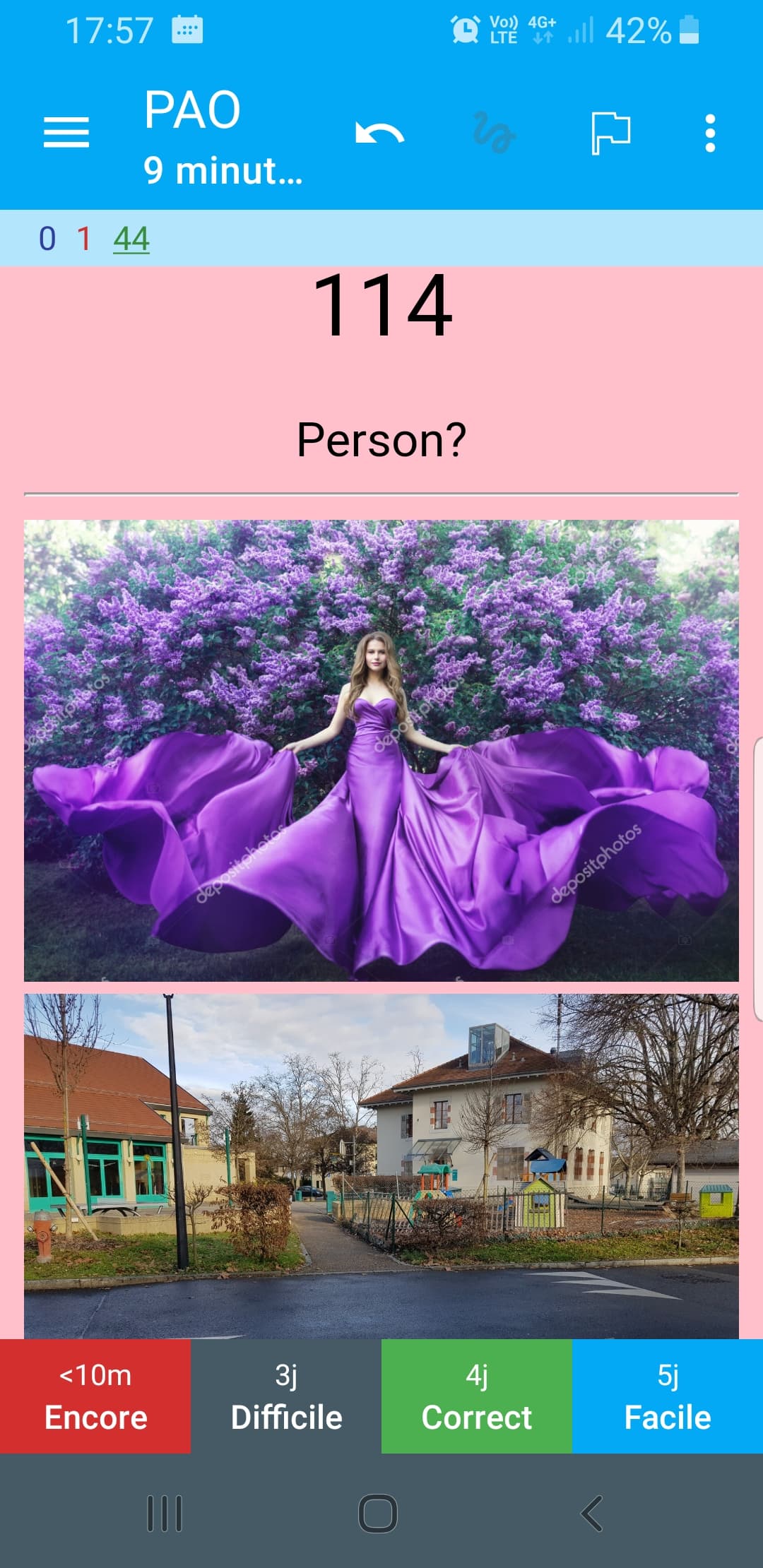Image resolution: width=763 pixels, height=1568 pixels.
Task: Flag this card
Action: click(610, 133)
